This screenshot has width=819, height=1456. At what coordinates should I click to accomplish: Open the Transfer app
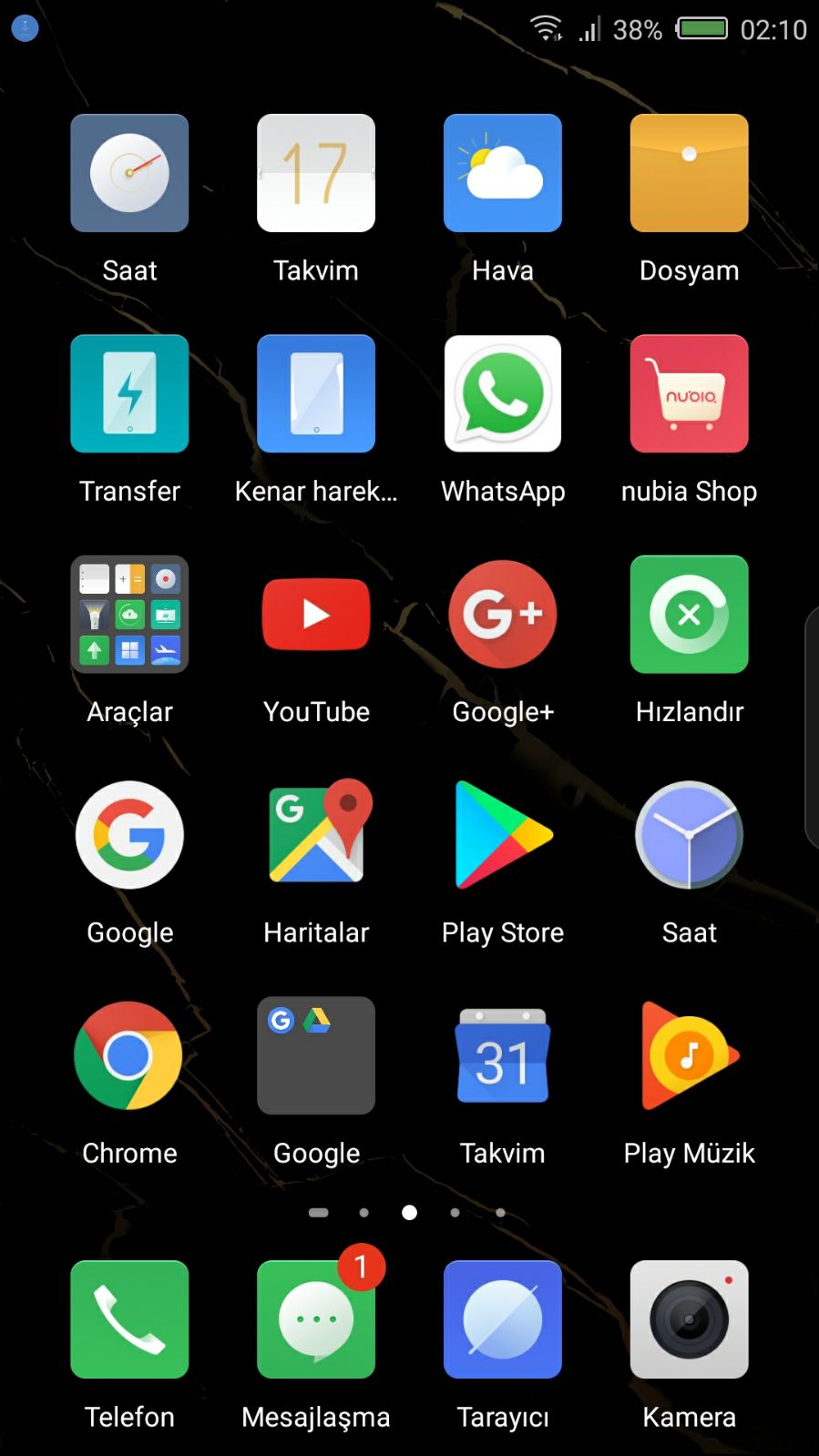pyautogui.click(x=129, y=393)
